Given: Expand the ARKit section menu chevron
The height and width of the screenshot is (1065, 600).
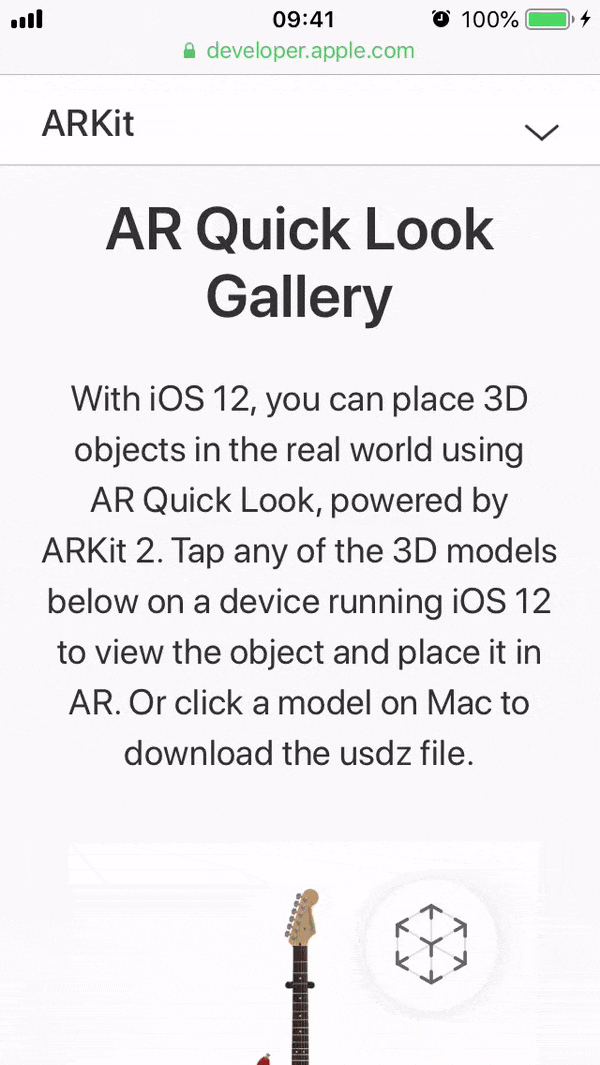Looking at the screenshot, I should 541,132.
